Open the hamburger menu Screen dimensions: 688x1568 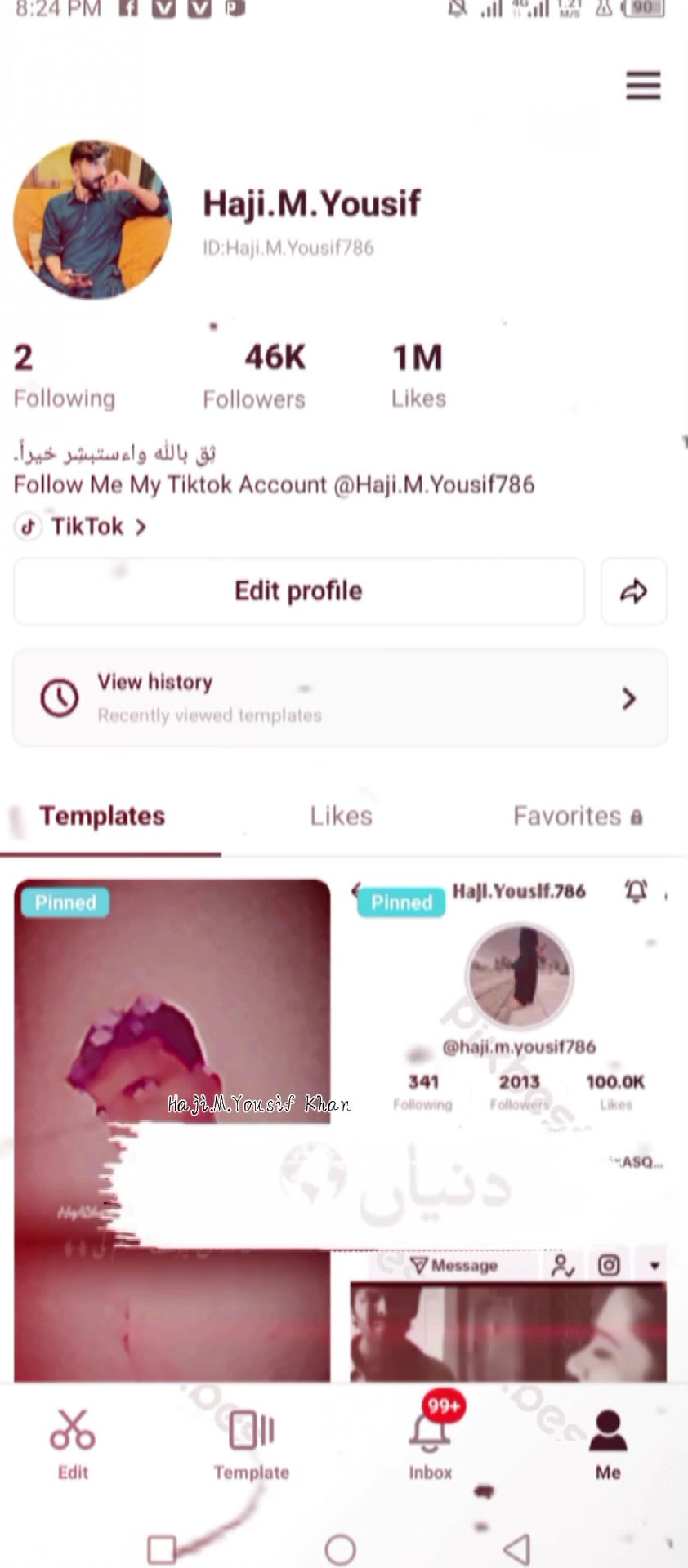[643, 85]
